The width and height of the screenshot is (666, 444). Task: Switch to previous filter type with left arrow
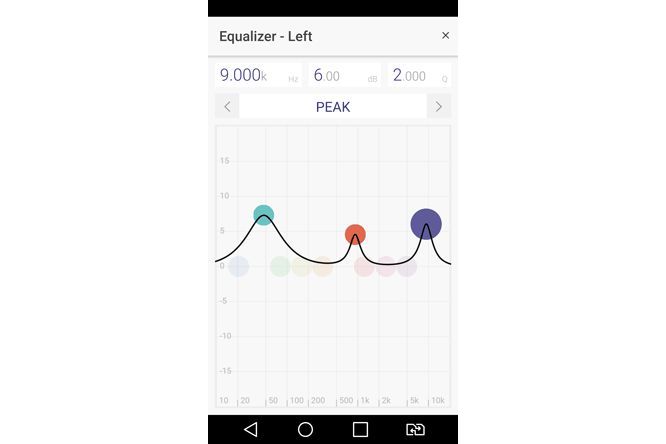pos(227,107)
